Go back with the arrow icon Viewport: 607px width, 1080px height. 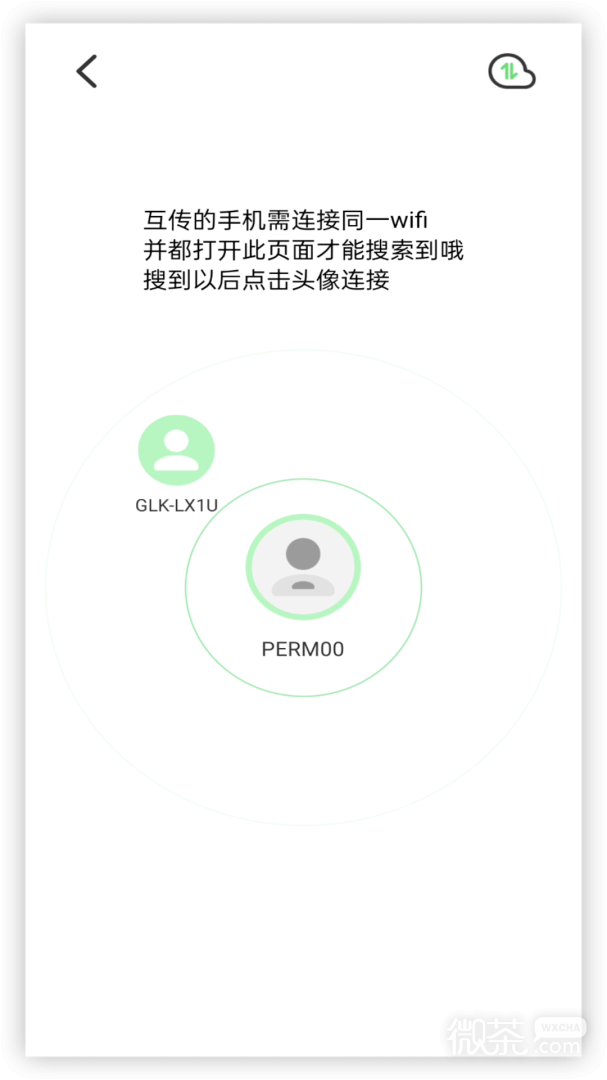pos(87,72)
